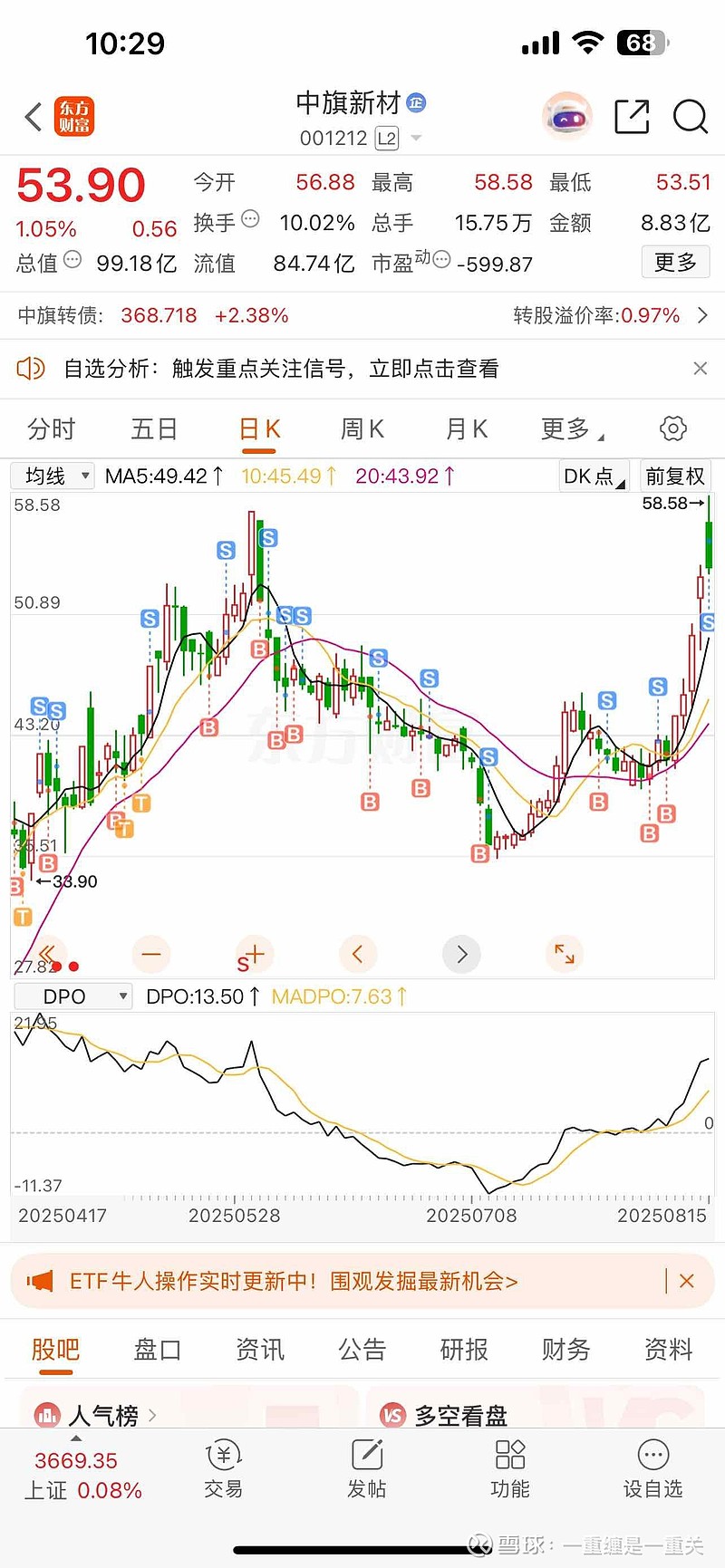This screenshot has width=725, height=1568.
Task: Zoom out the K-line chart
Action: (x=151, y=954)
